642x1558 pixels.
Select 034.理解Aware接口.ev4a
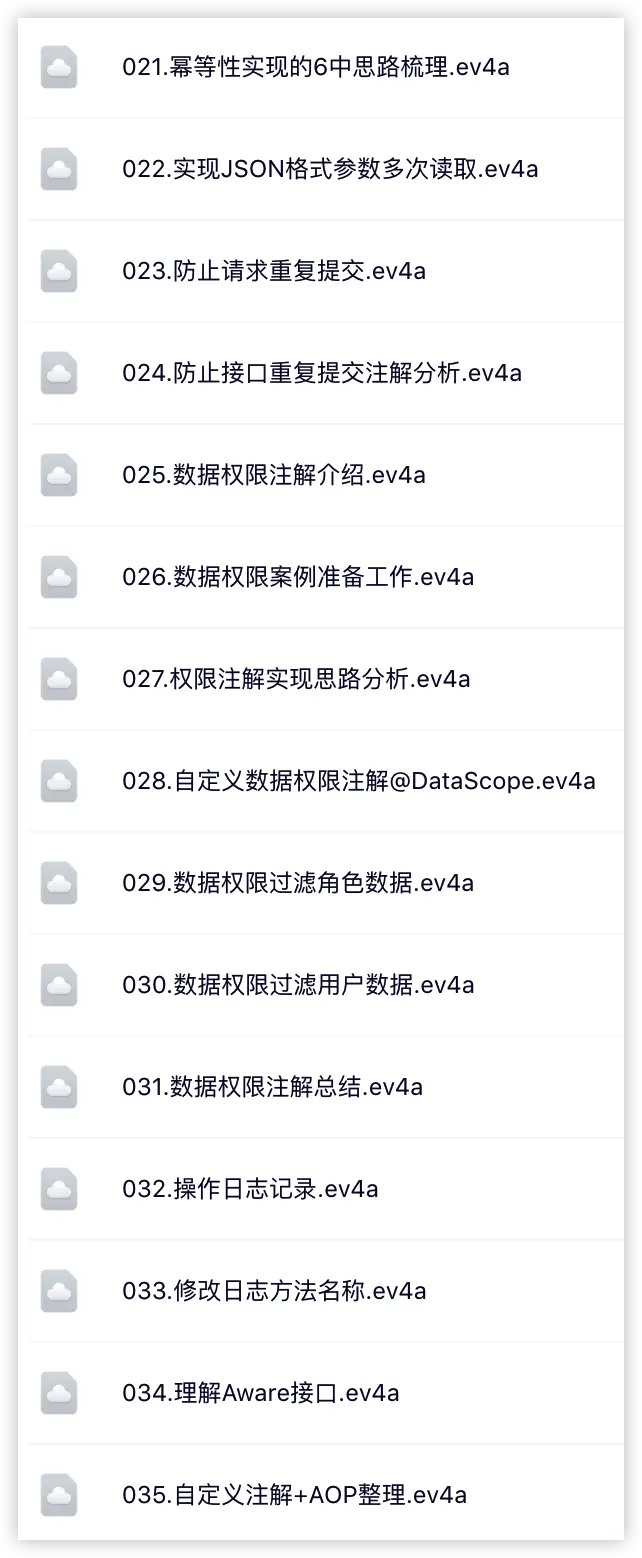point(261,1394)
